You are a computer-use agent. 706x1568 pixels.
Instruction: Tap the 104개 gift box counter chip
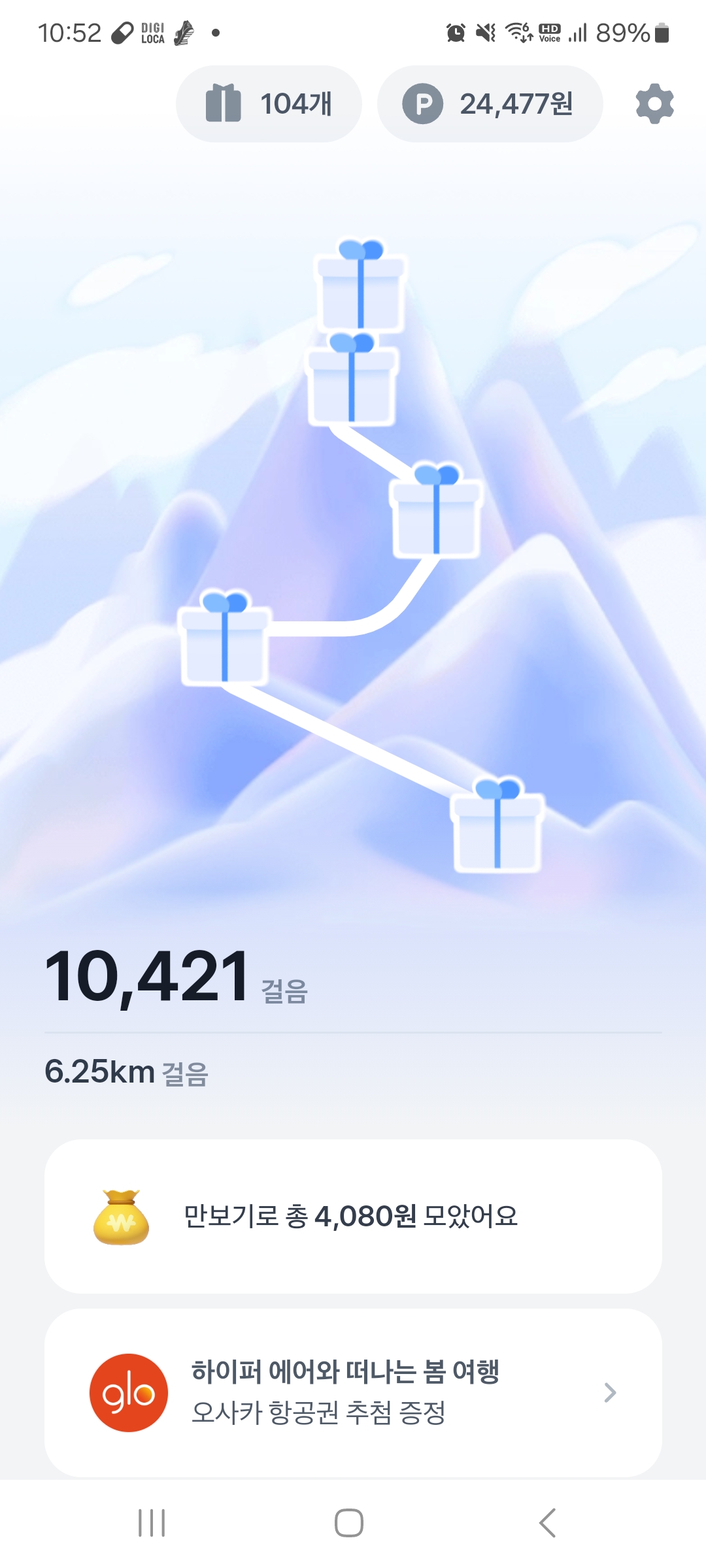269,104
